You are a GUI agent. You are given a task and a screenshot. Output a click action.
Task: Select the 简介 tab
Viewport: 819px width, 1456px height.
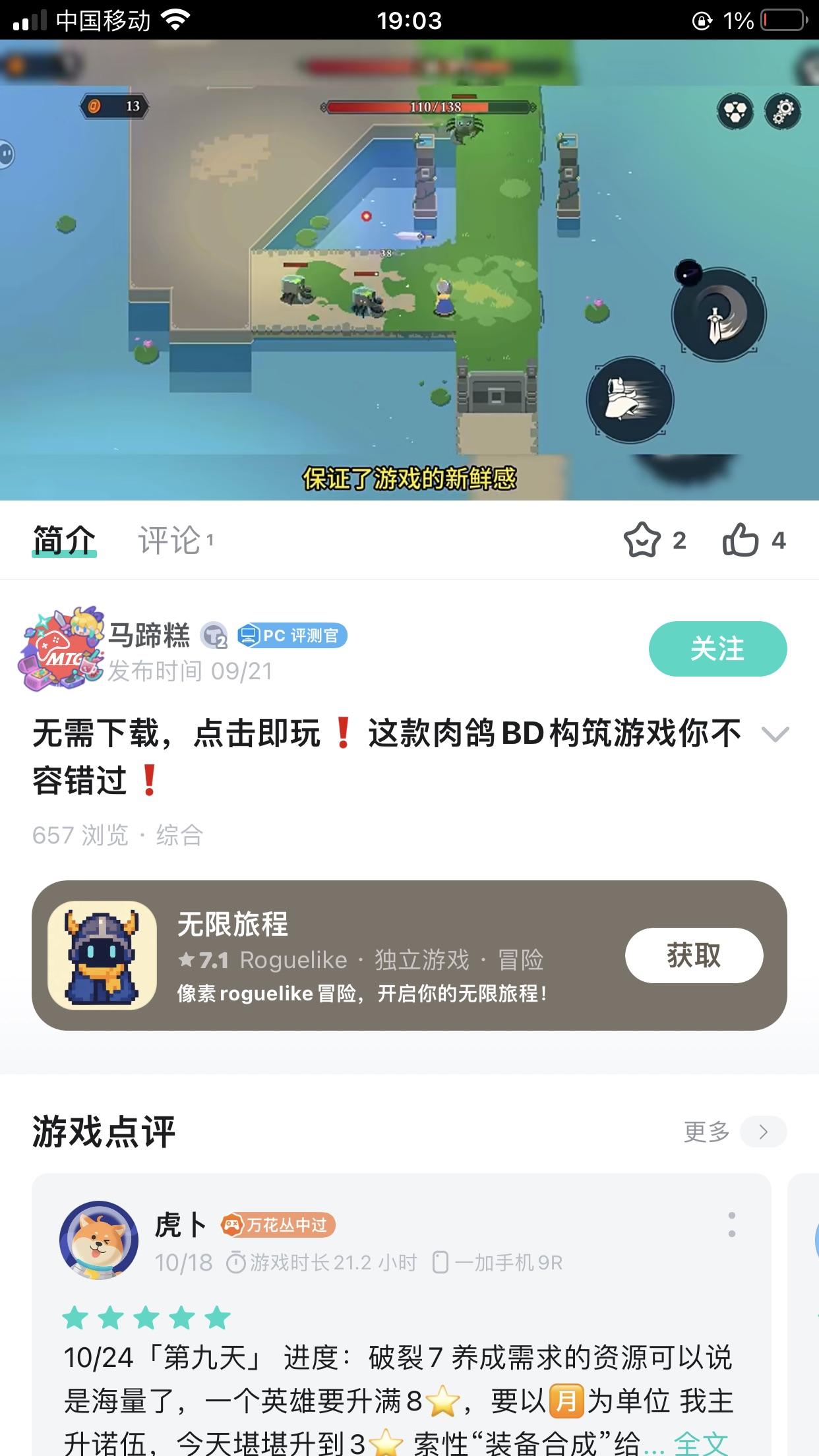pyautogui.click(x=63, y=539)
